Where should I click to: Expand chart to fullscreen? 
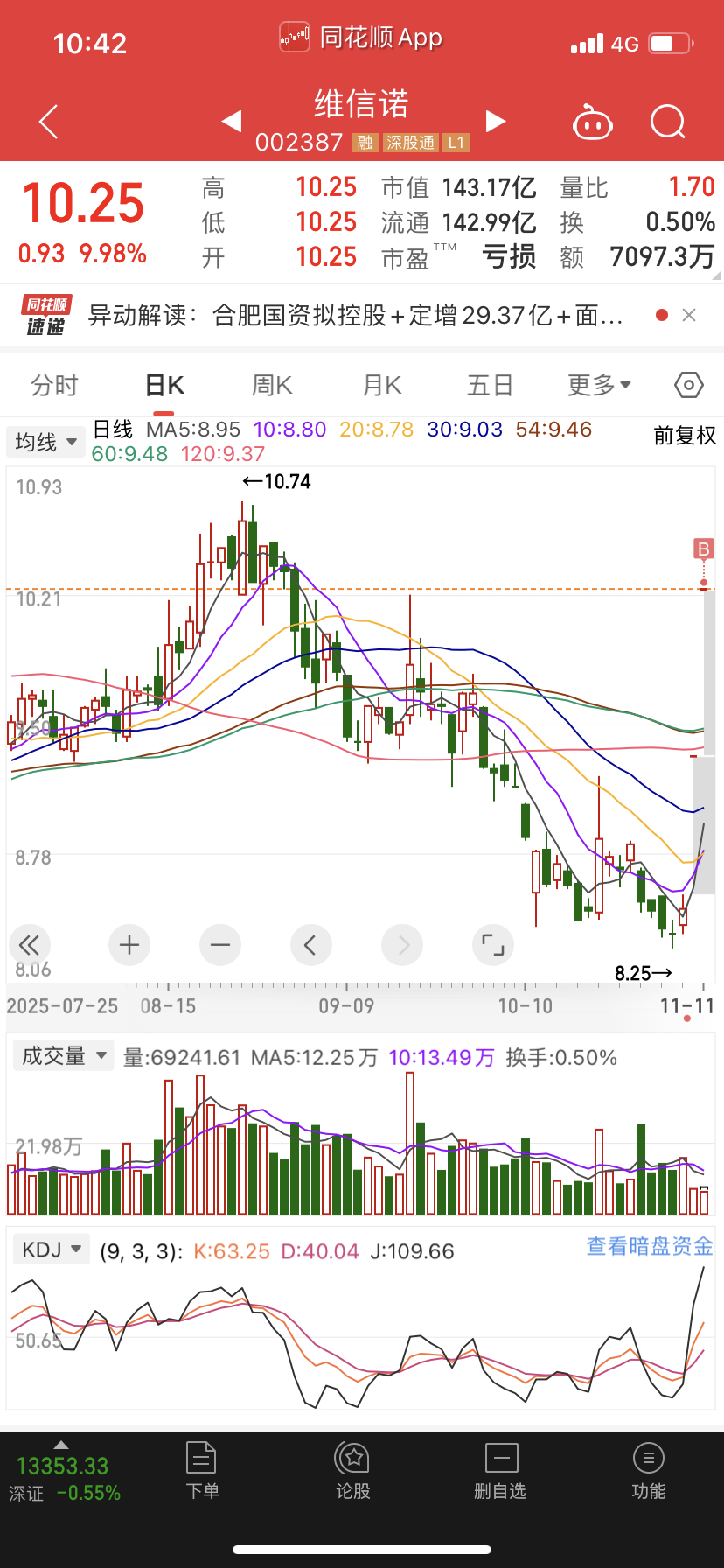click(x=493, y=945)
